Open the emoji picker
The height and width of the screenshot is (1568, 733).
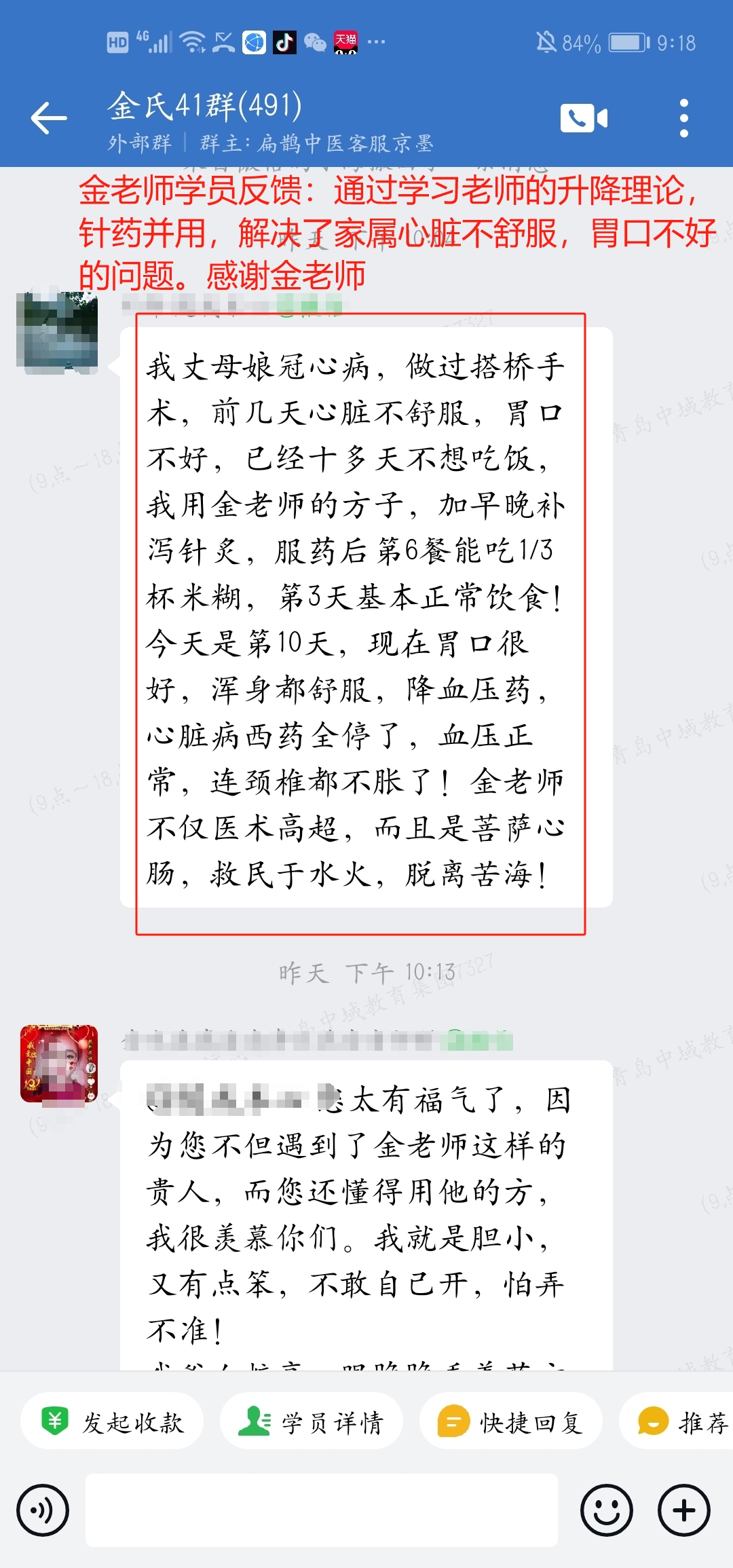point(606,1510)
